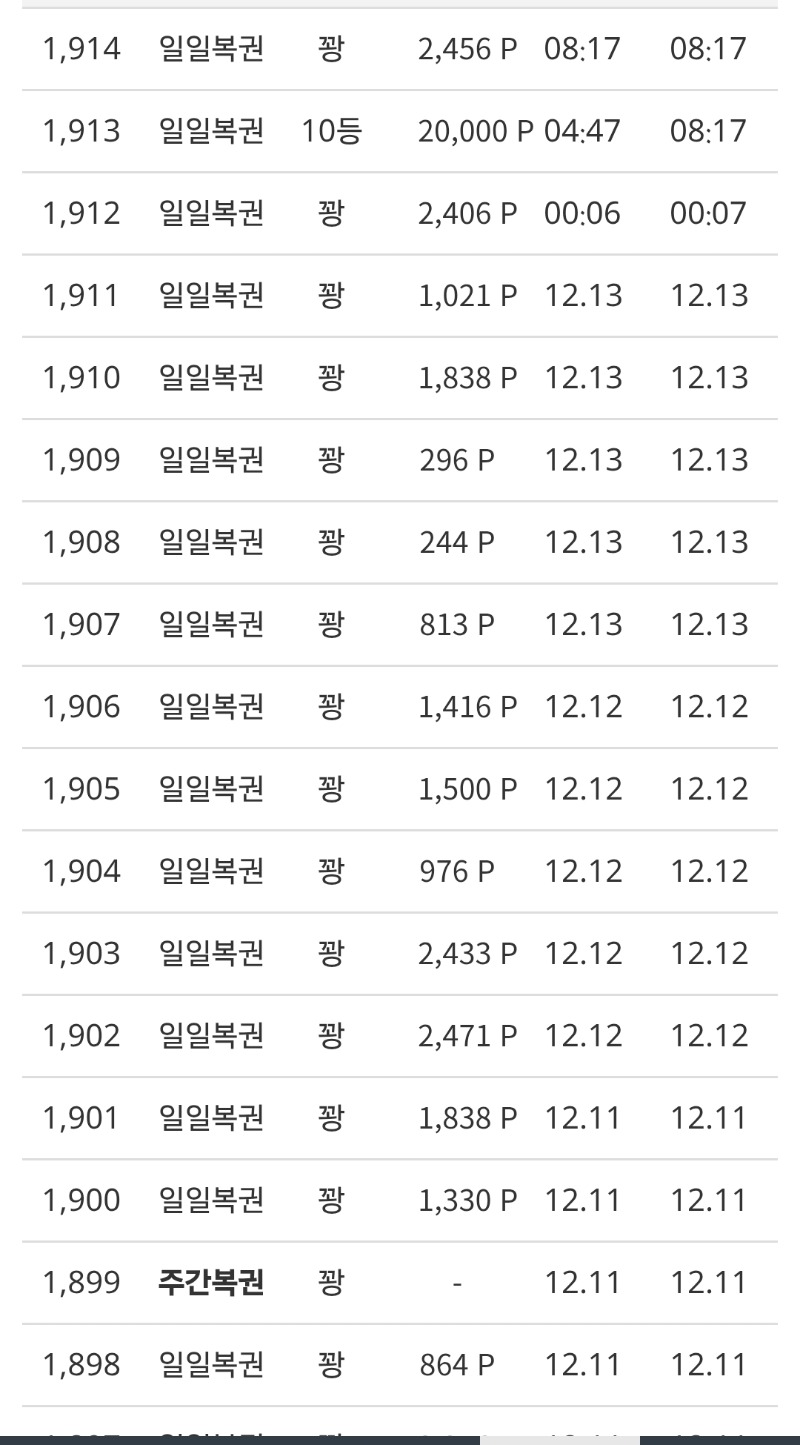The width and height of the screenshot is (800, 1445).
Task: Click the 12.13 date on row 1,907
Action: [584, 624]
